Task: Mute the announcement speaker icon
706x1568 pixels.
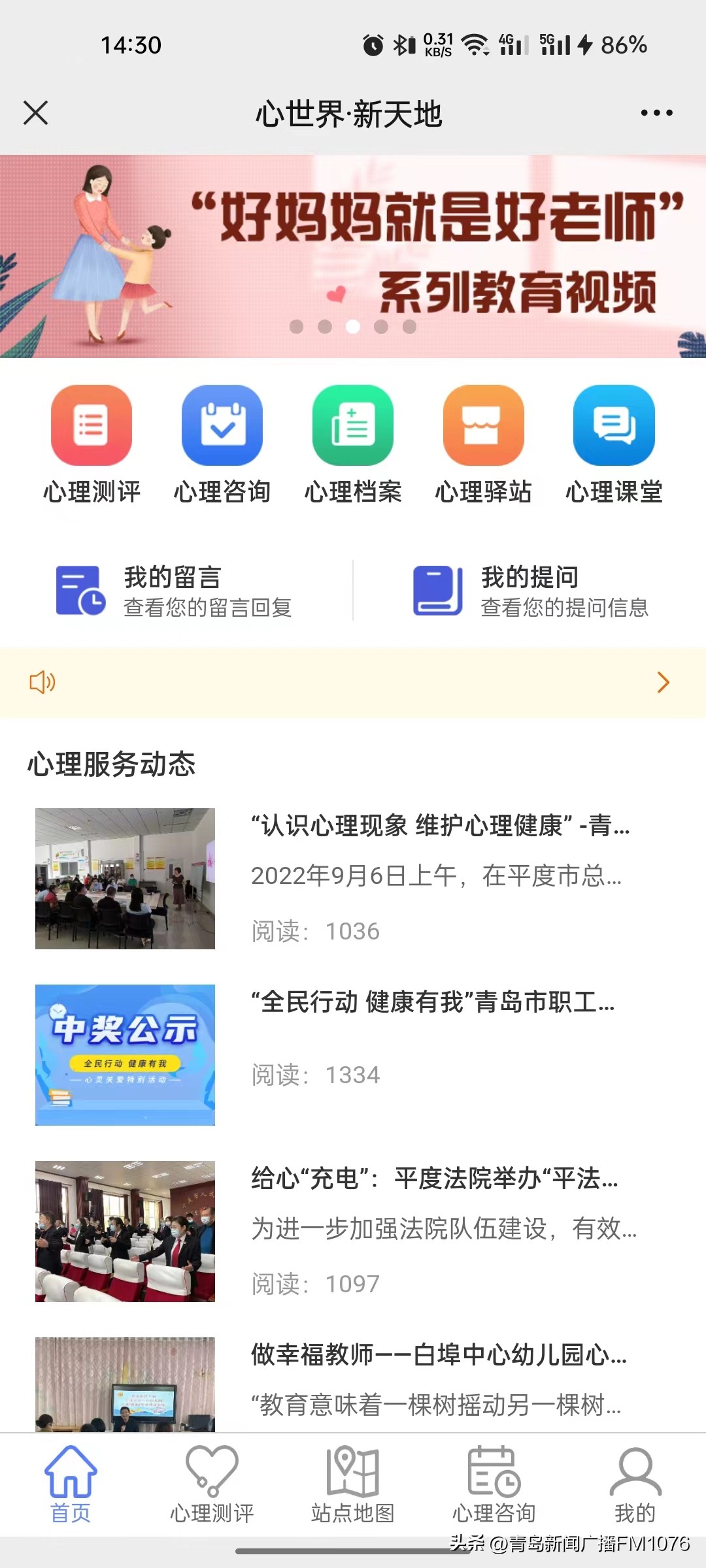Action: pos(42,682)
